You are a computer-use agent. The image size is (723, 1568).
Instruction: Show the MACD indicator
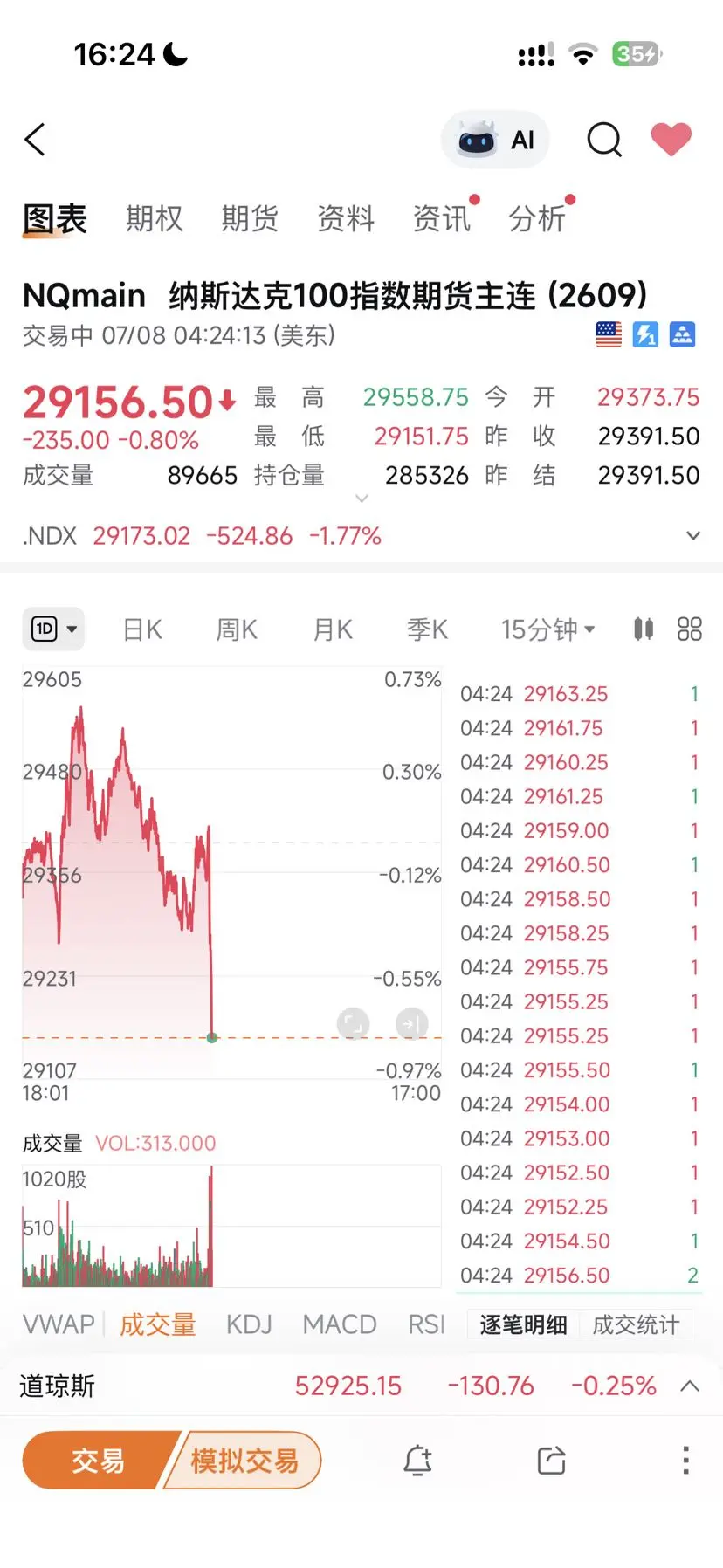(x=340, y=1324)
